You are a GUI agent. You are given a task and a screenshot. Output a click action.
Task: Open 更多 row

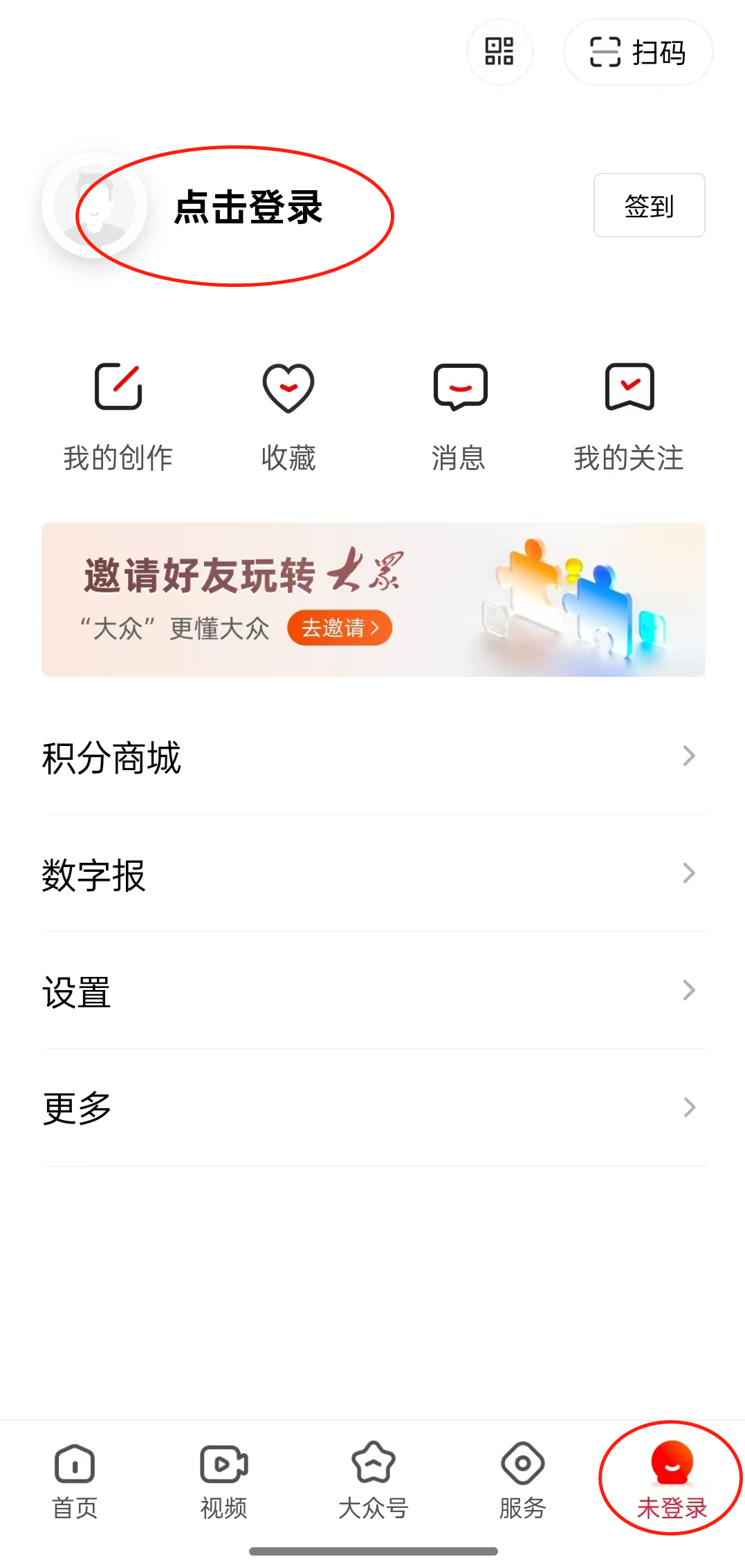point(374,1108)
